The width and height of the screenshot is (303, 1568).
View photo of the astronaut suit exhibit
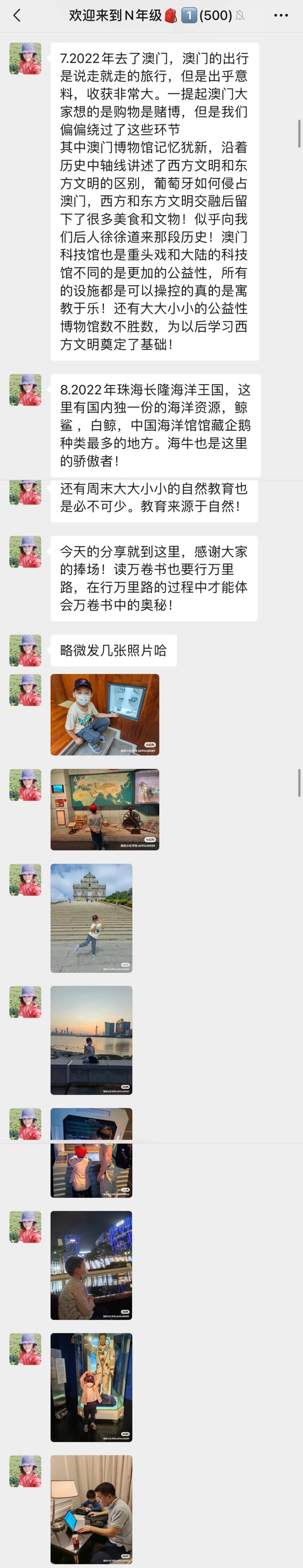[91, 1387]
